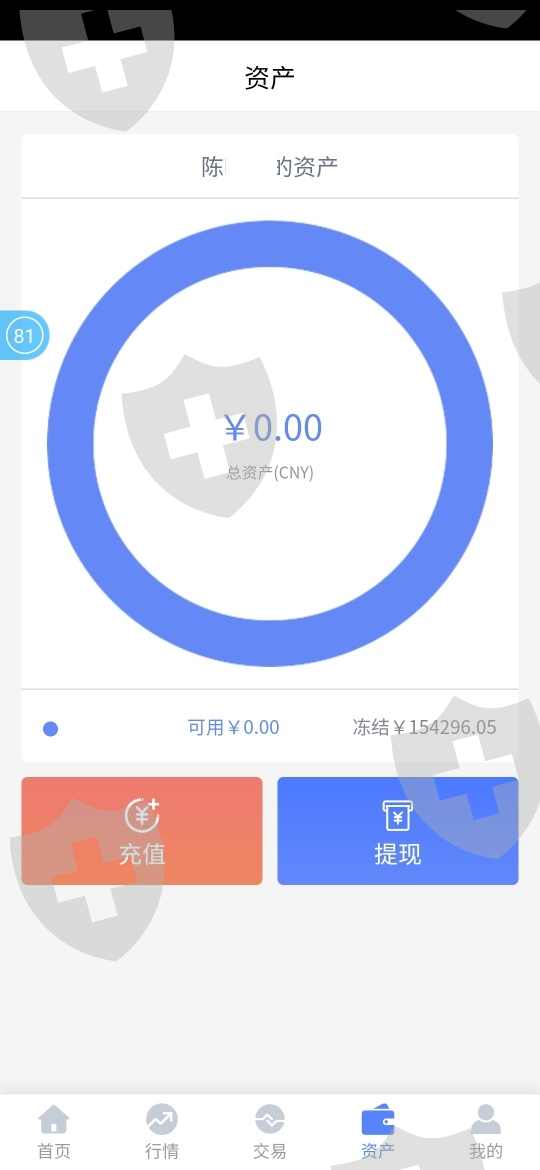Screen dimensions: 540x1170
Task: Tap the 充值 recharge button
Action: tap(142, 830)
